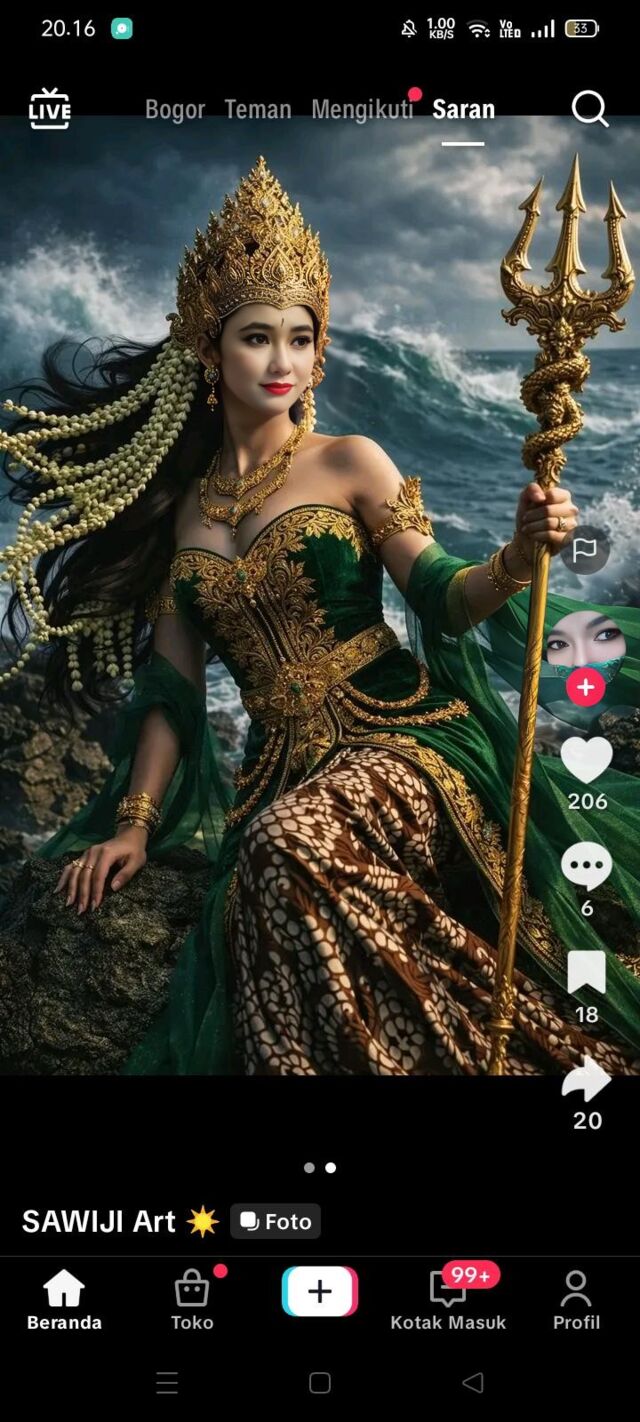This screenshot has height=1422, width=640.
Task: Like this photo post
Action: 586,761
